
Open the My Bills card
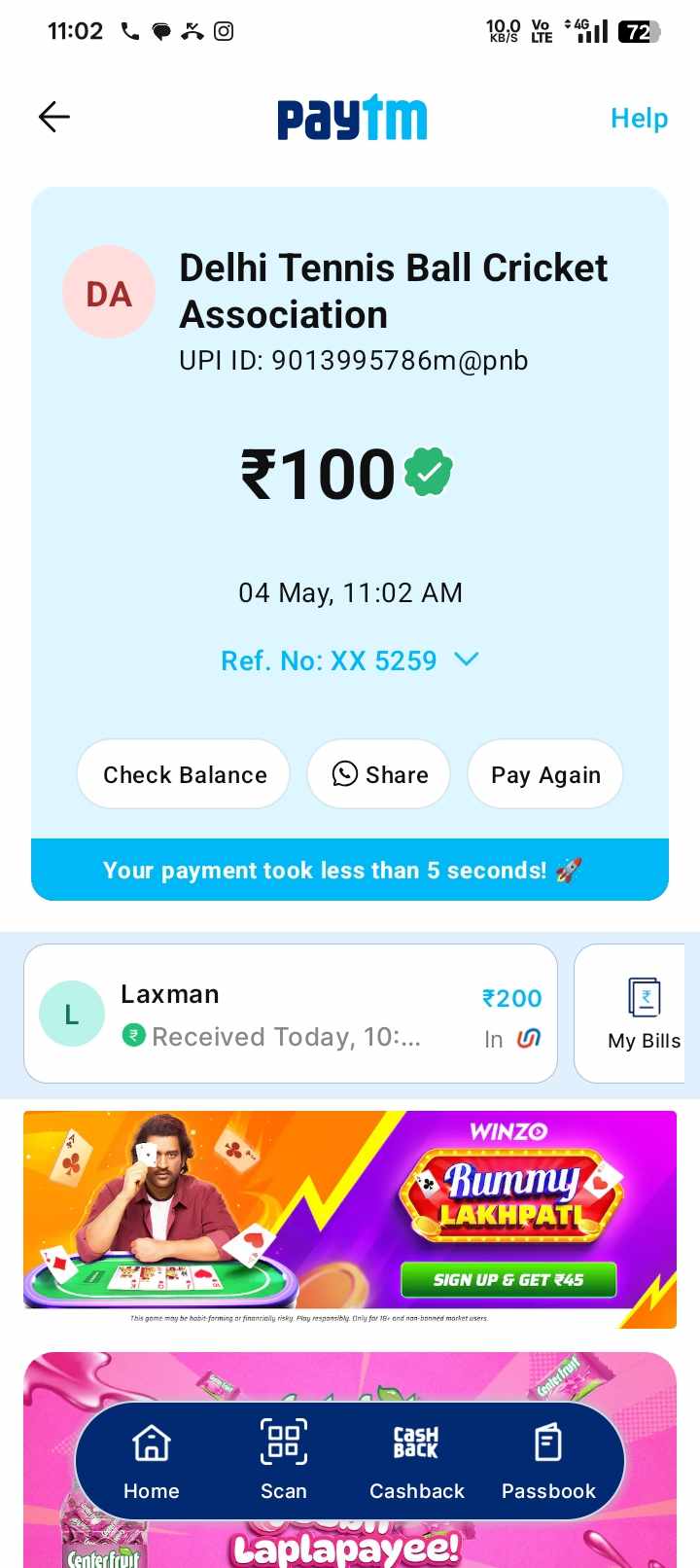(x=642, y=1014)
